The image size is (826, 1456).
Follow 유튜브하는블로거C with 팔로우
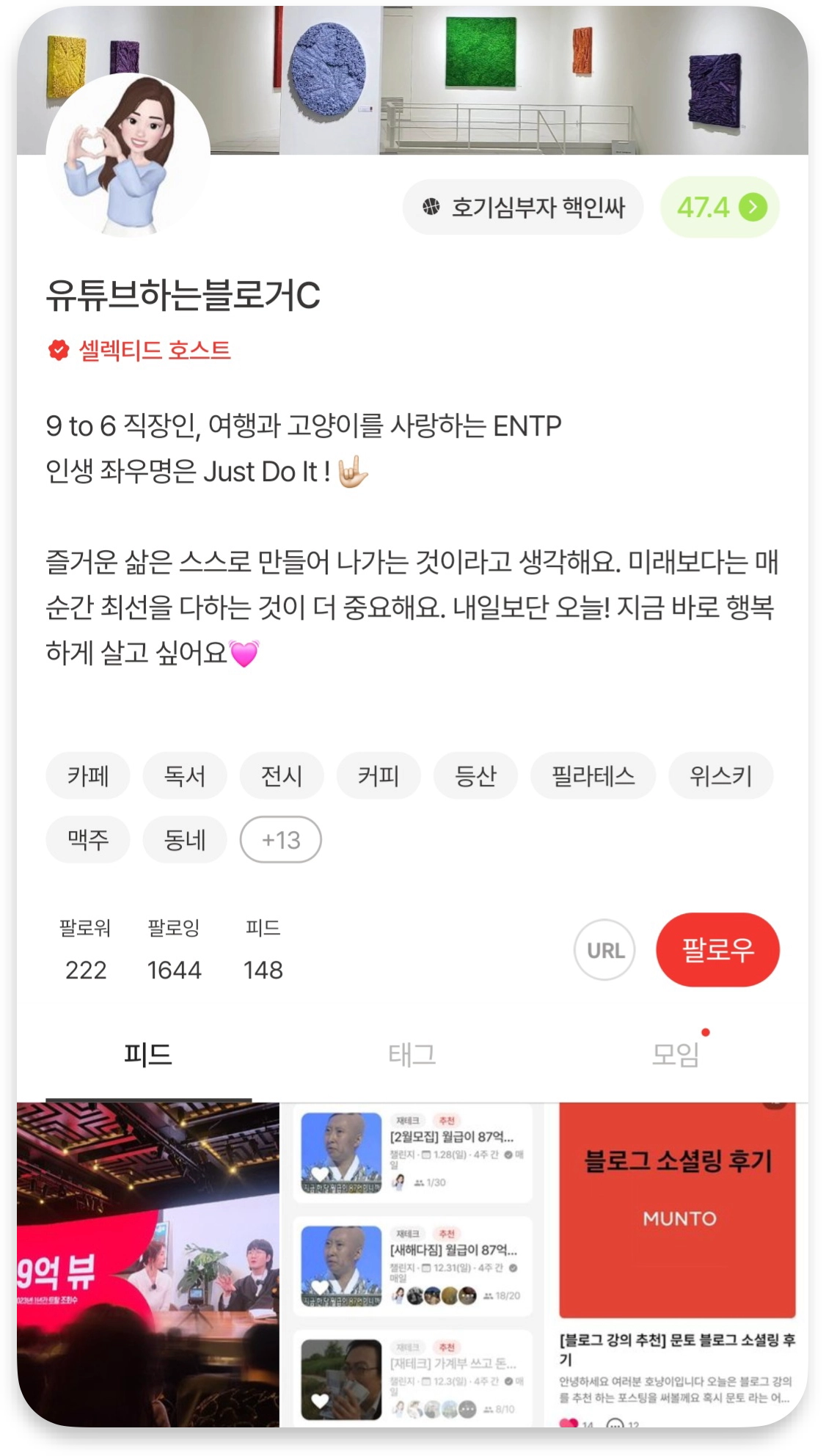[717, 950]
